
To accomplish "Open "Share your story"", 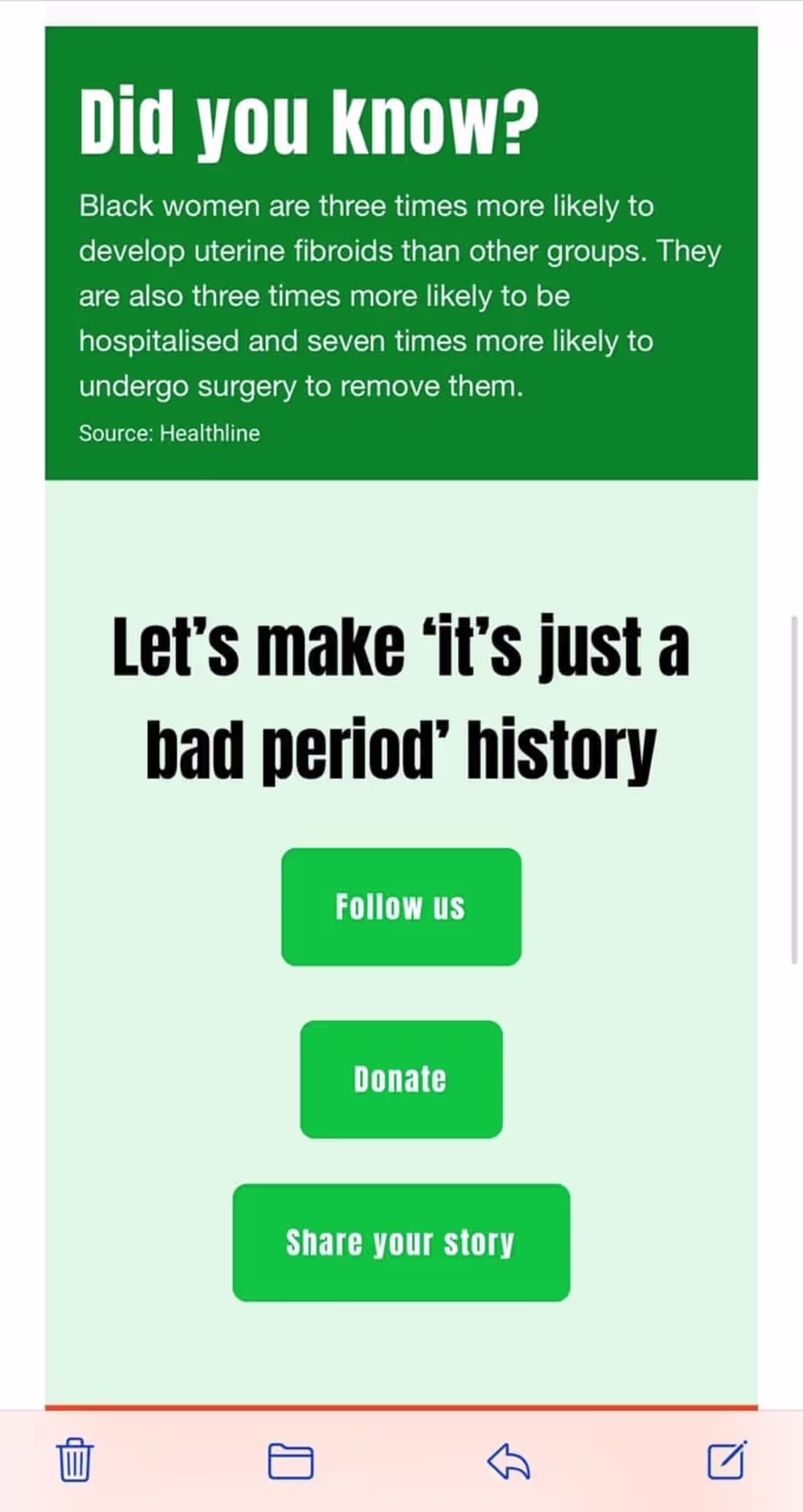I will 401,1241.
